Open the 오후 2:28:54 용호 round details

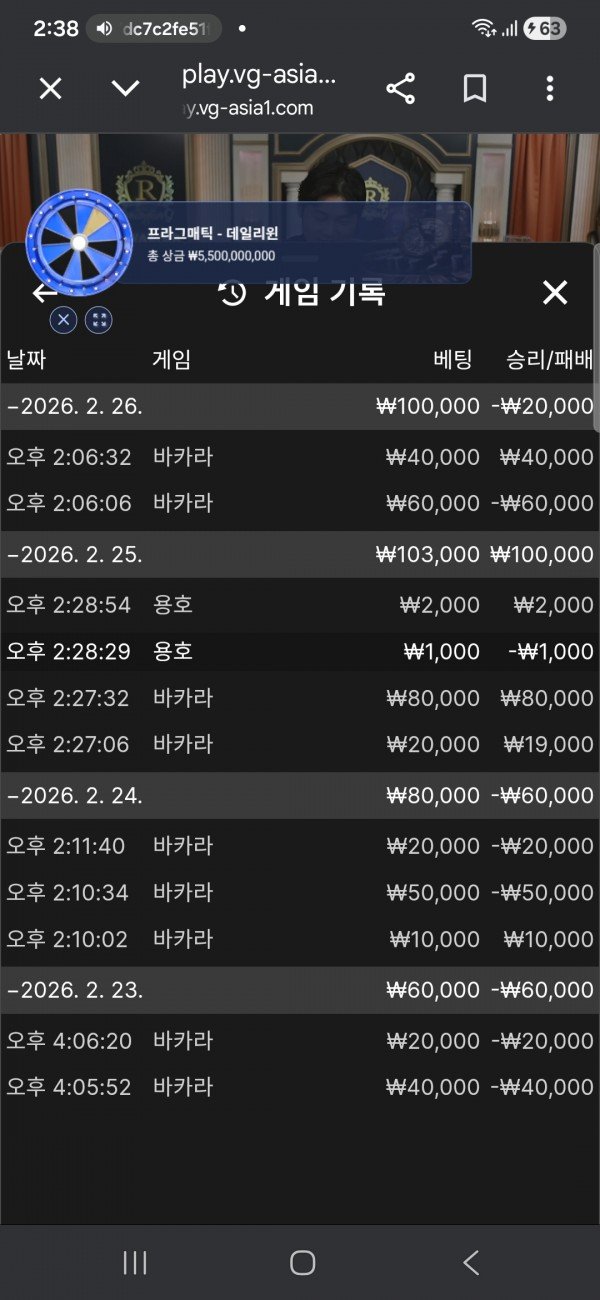tap(300, 605)
